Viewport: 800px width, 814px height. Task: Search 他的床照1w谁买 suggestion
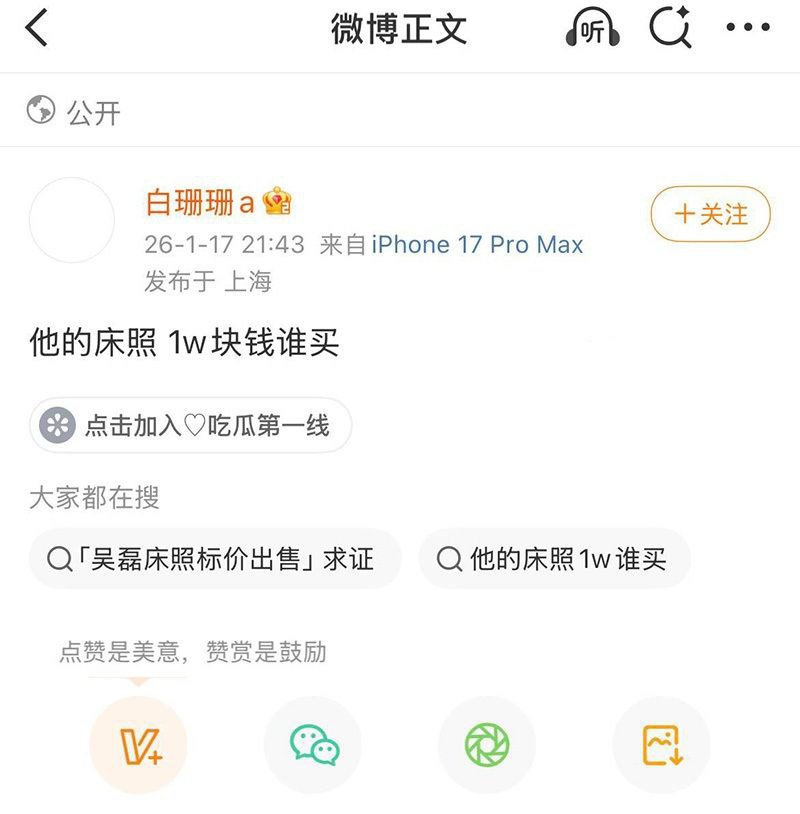tap(554, 559)
